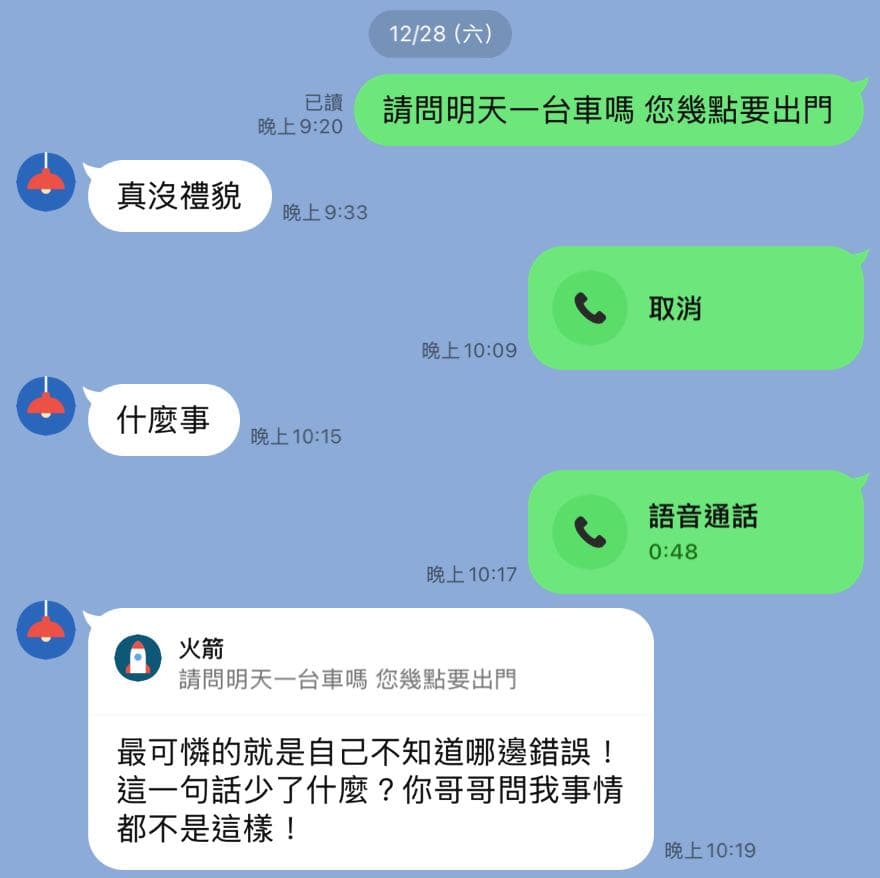This screenshot has width=880, height=878.
Task: Open the sender's avatar beside 什麼事
Action: (x=46, y=406)
